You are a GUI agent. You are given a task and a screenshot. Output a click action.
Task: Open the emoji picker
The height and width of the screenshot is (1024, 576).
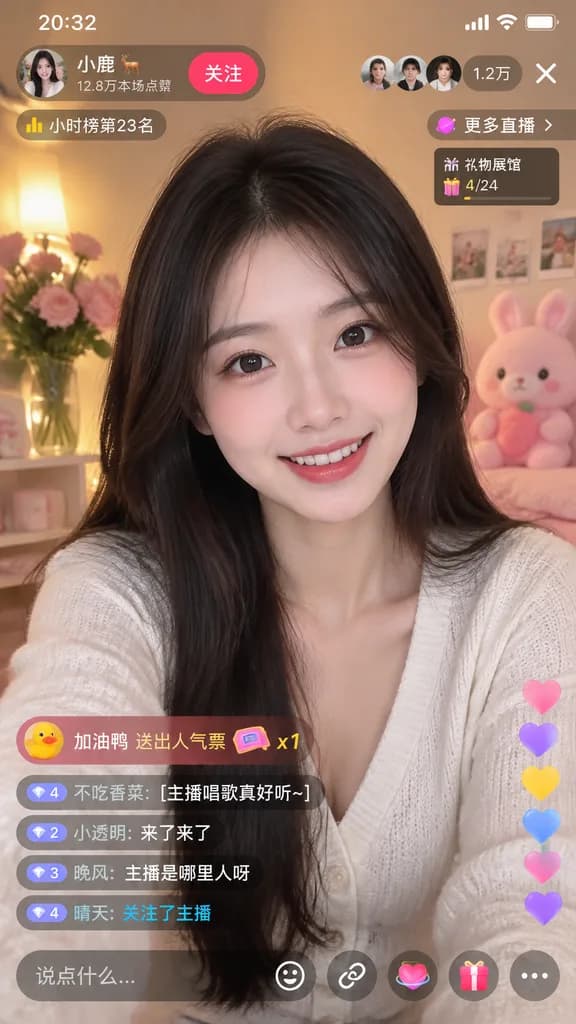tap(290, 976)
